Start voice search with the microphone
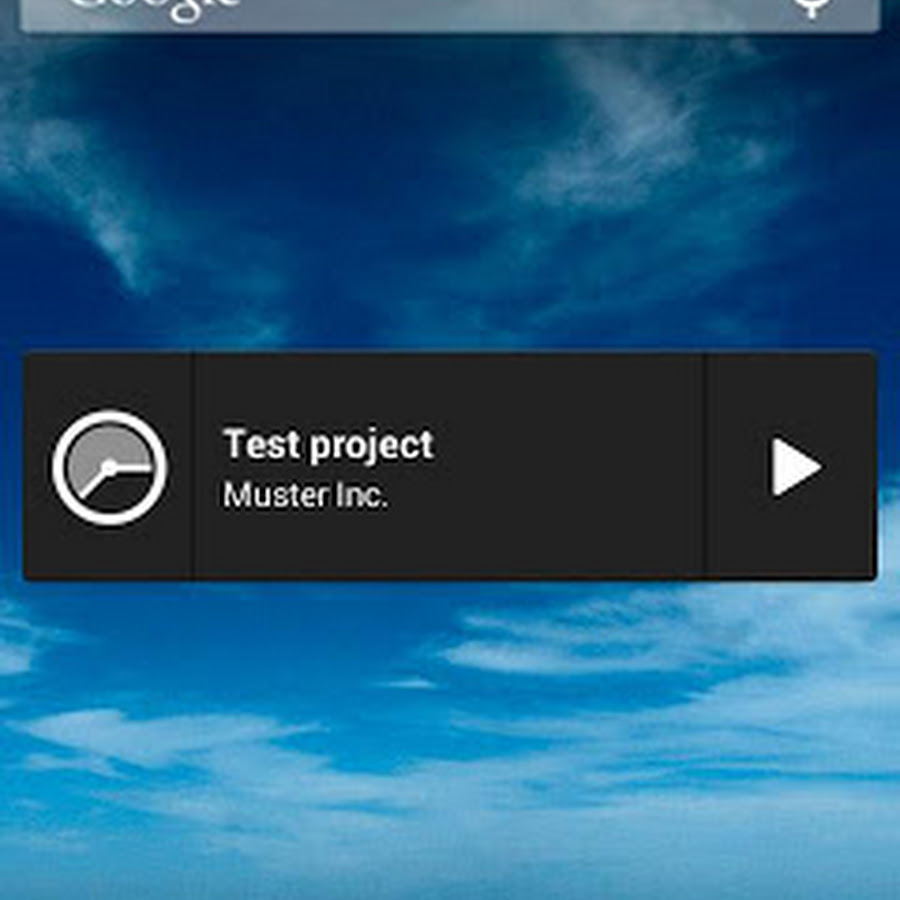This screenshot has width=900, height=900. (x=812, y=8)
